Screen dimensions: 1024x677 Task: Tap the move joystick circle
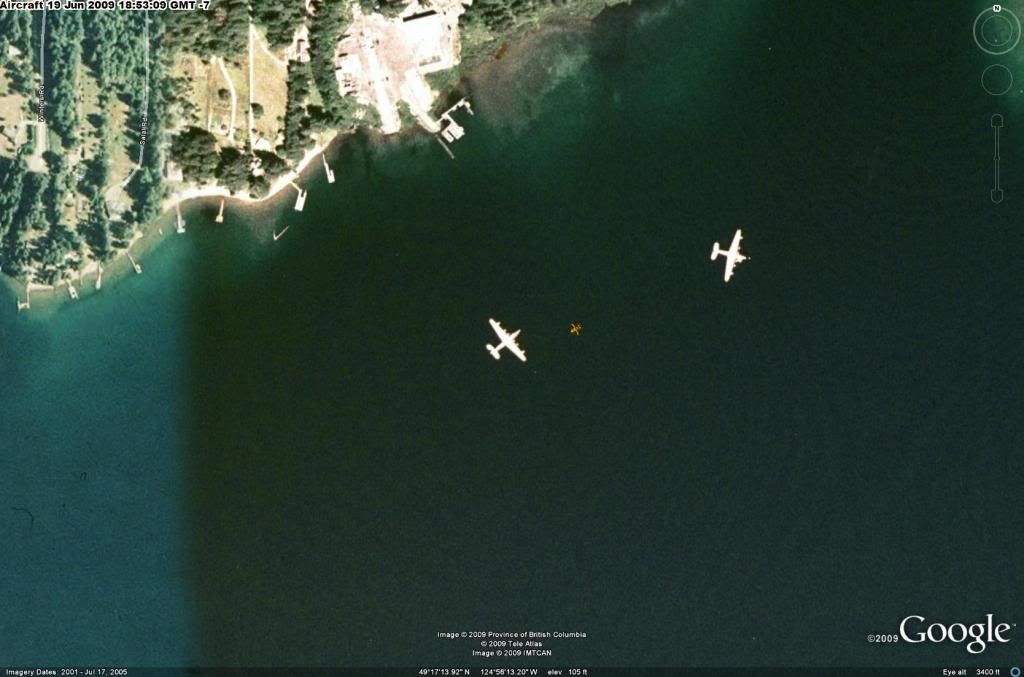(x=997, y=79)
